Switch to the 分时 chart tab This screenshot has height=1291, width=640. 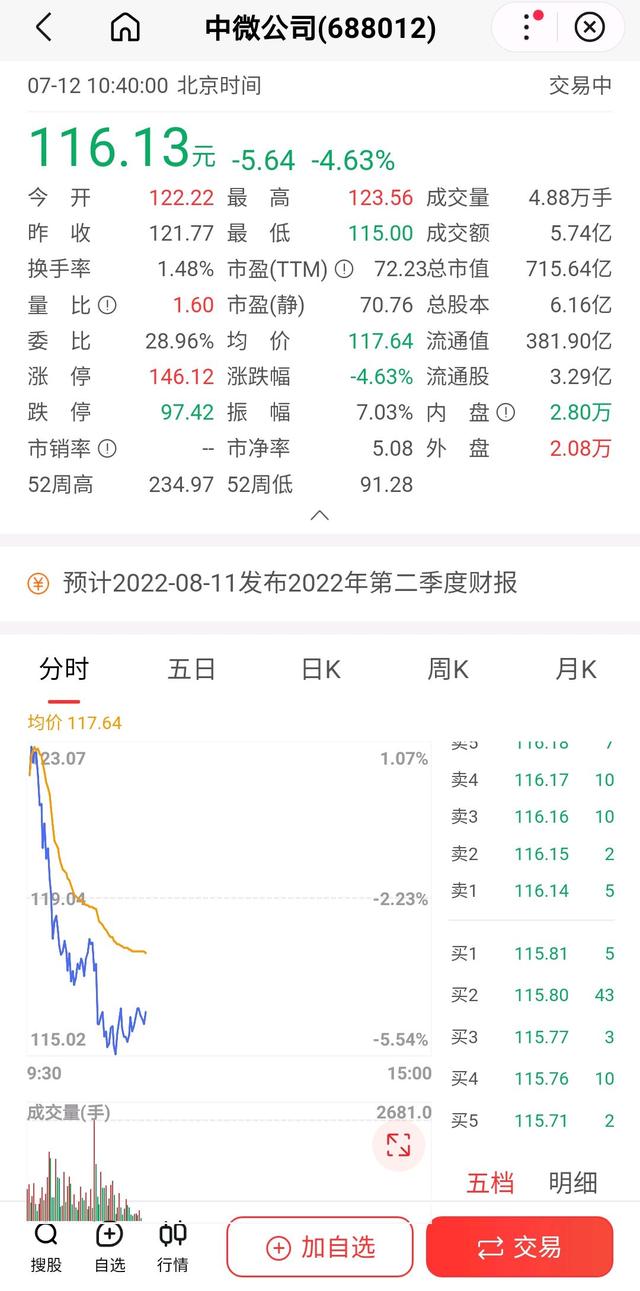[x=64, y=669]
